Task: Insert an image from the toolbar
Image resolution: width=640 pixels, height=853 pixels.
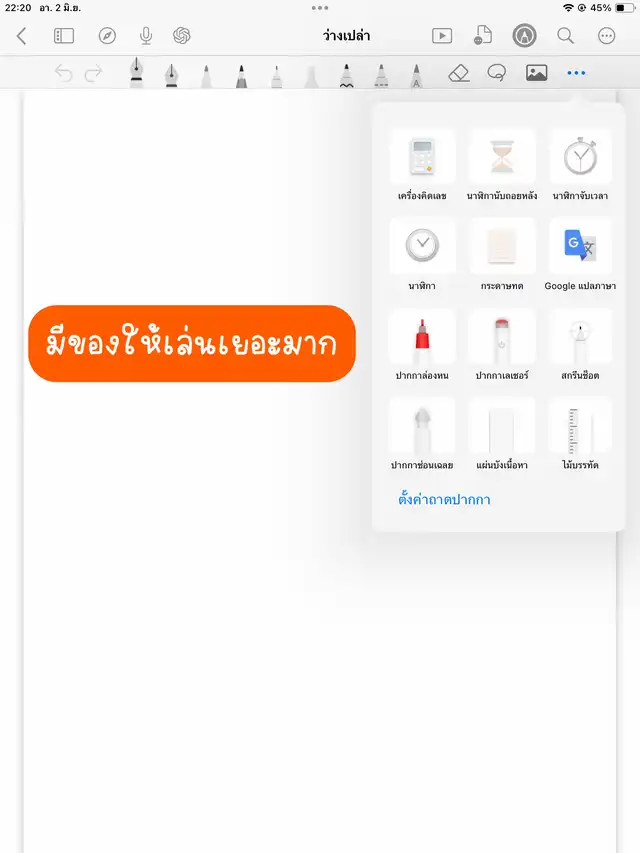Action: pos(537,73)
